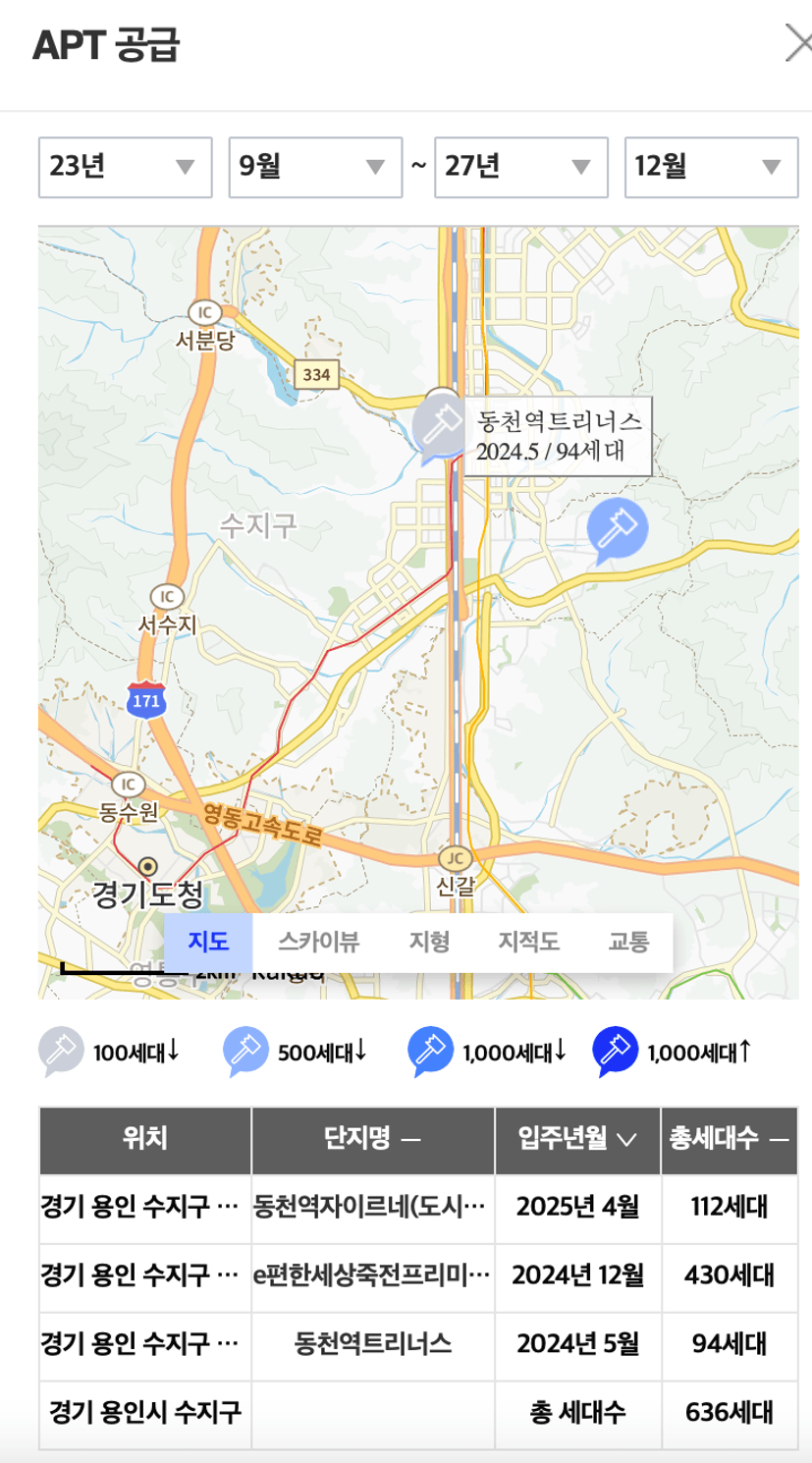Open the 9월 start month dropdown

pos(316,168)
